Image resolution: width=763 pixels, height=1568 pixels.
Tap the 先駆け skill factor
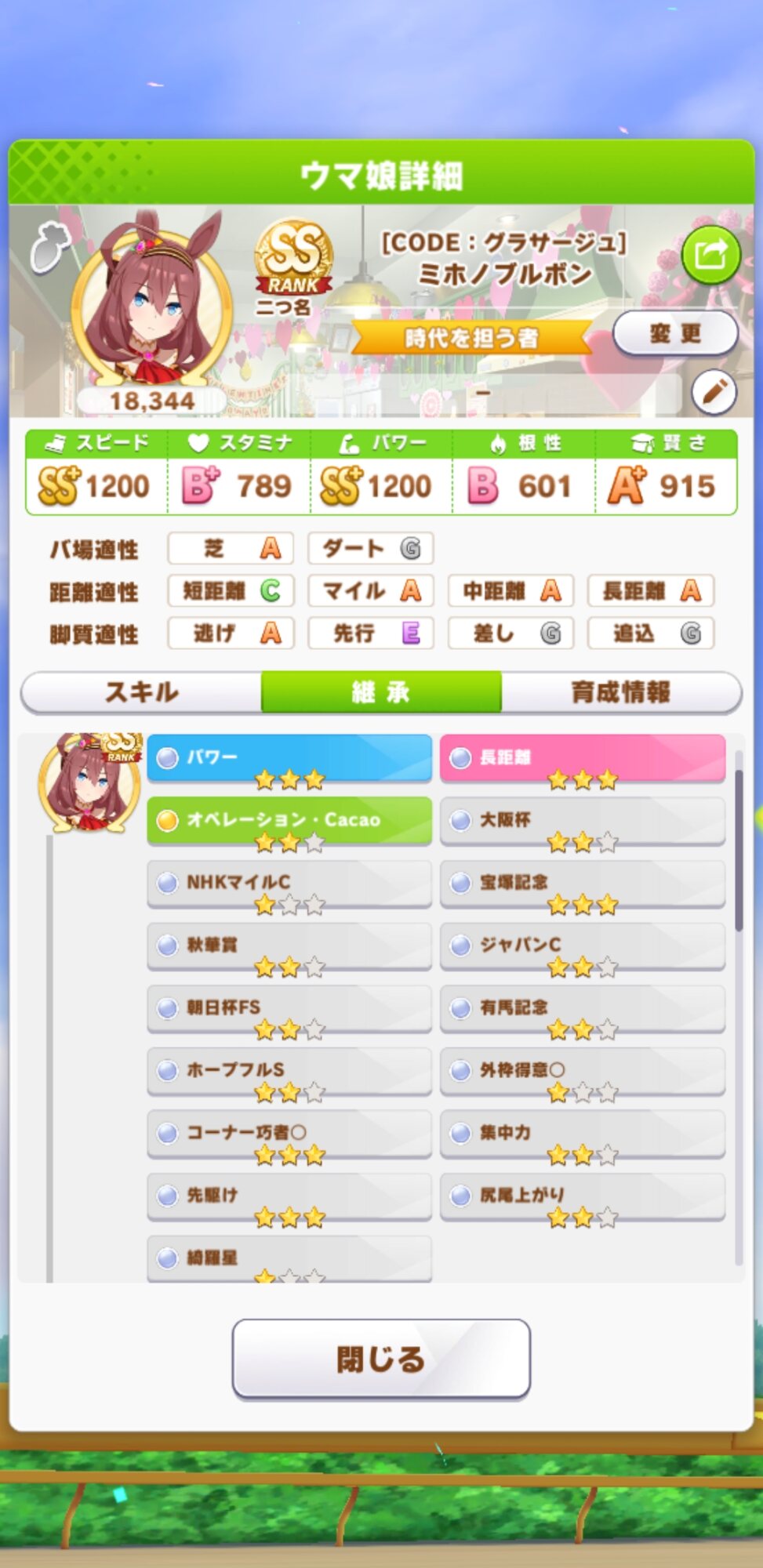click(289, 1196)
